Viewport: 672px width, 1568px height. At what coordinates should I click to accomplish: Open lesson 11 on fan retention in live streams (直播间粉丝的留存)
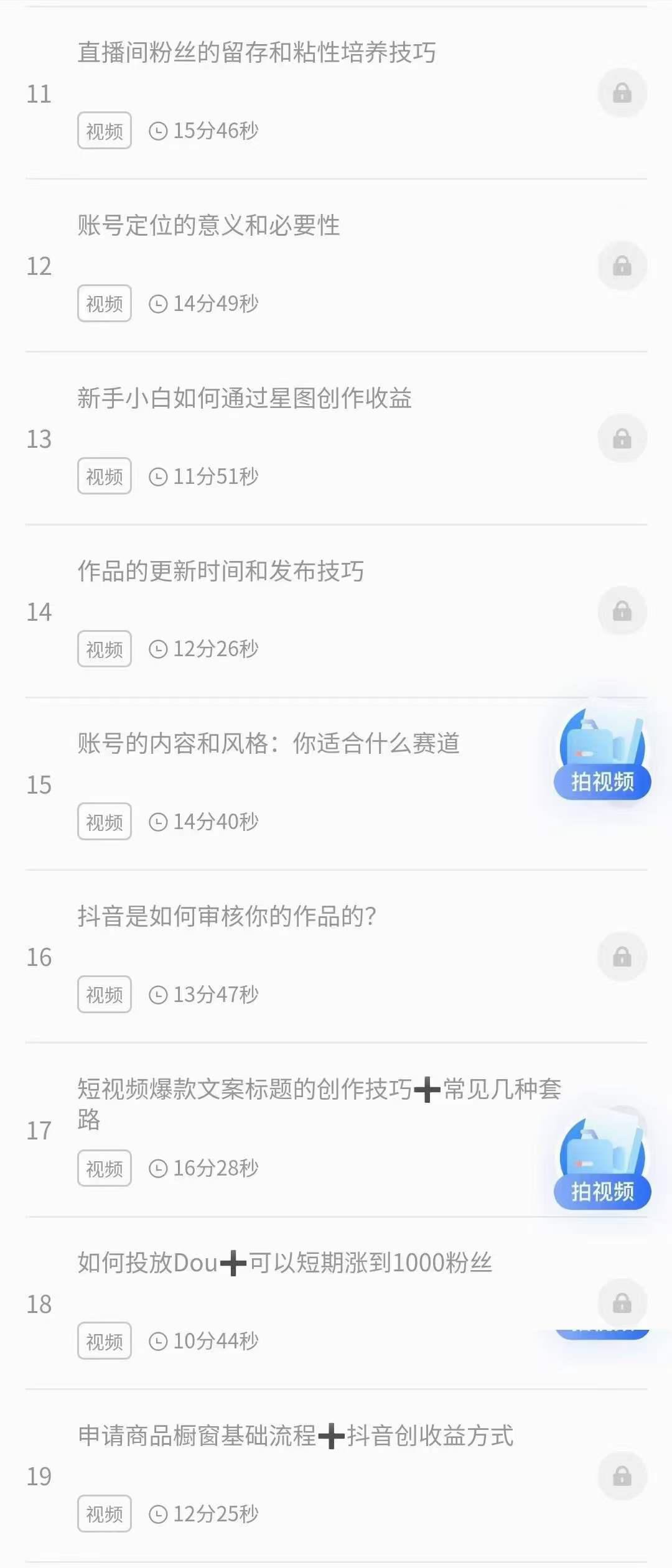256,53
